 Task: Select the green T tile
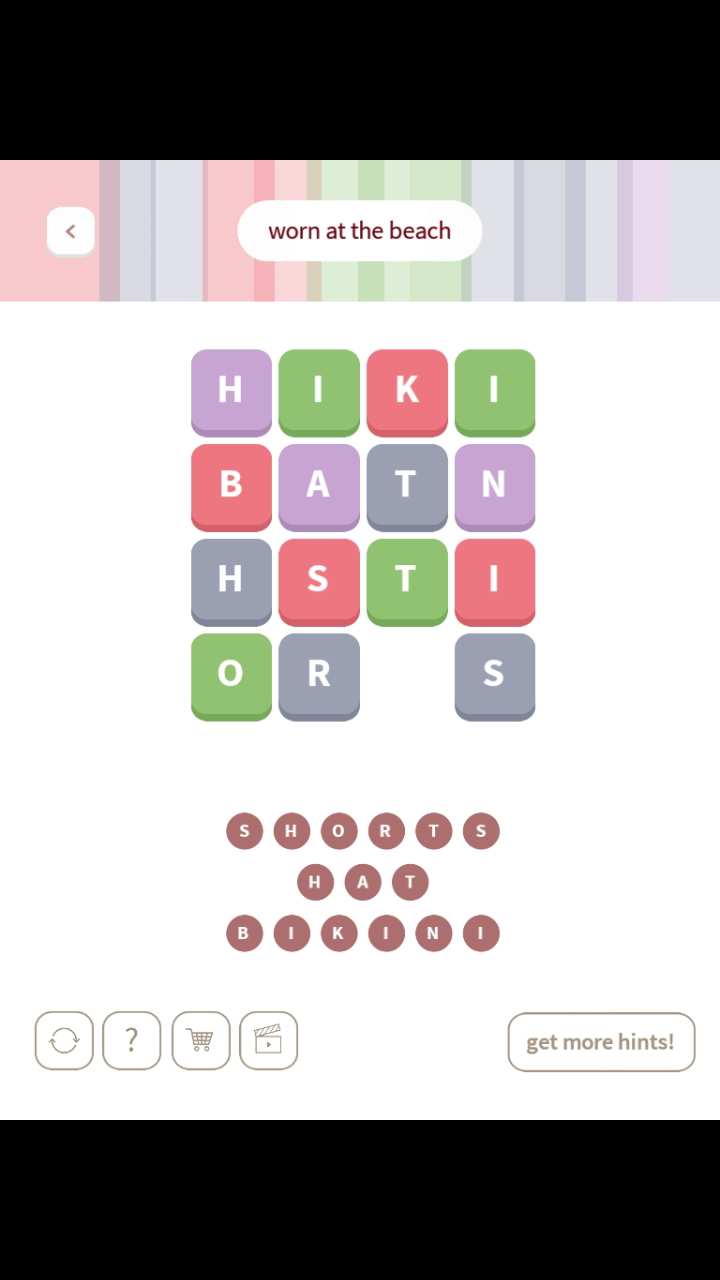[x=406, y=579]
